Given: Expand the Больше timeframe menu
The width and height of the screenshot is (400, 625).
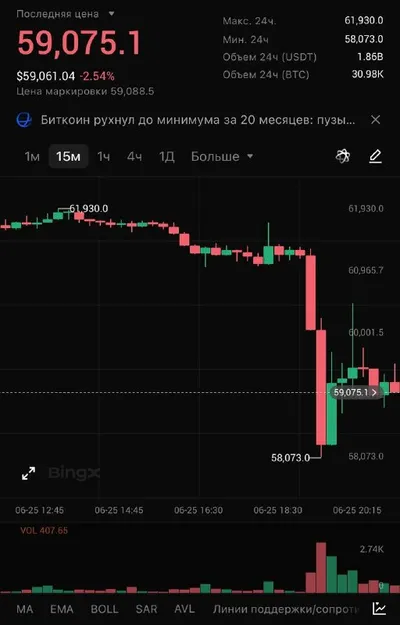Looking at the screenshot, I should pos(222,157).
